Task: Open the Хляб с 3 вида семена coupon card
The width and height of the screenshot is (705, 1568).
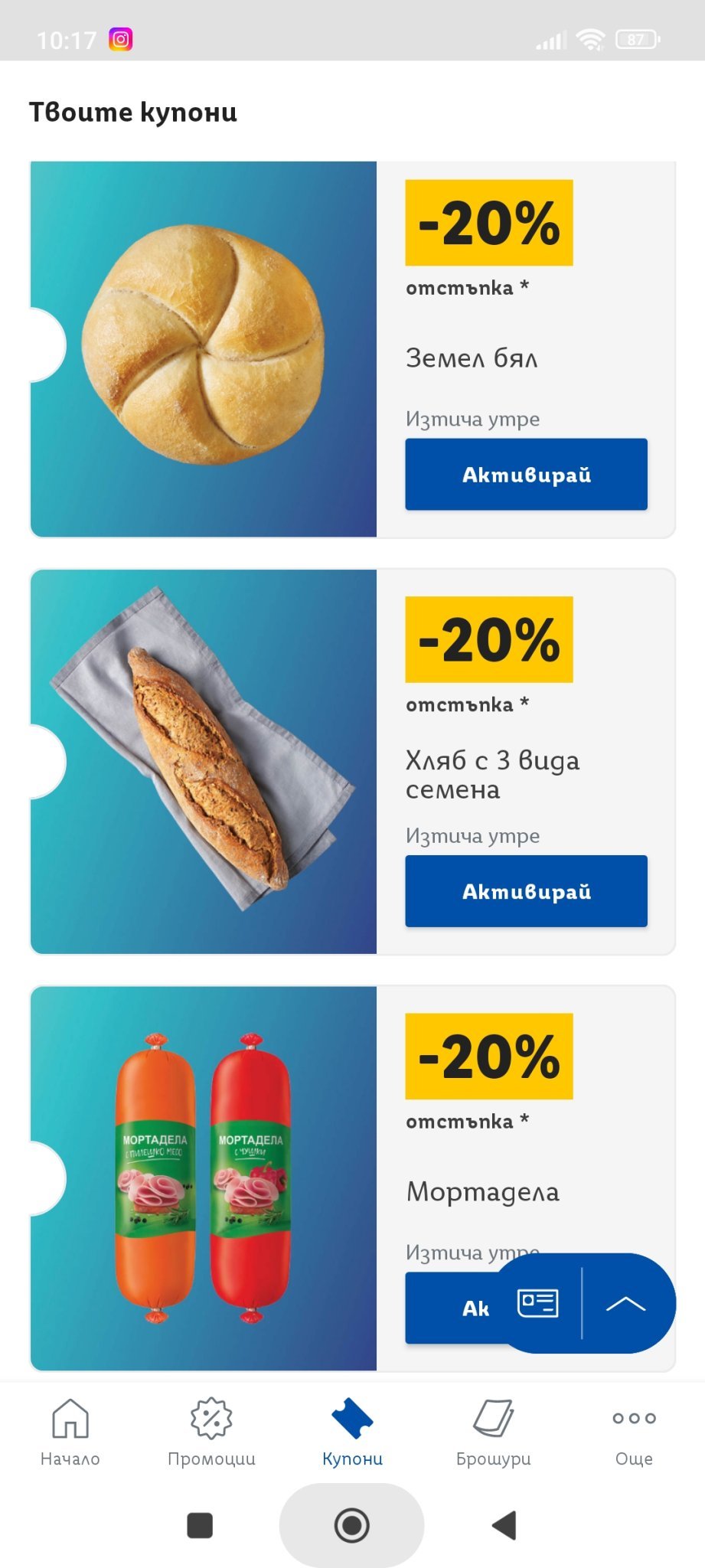Action: (353, 762)
